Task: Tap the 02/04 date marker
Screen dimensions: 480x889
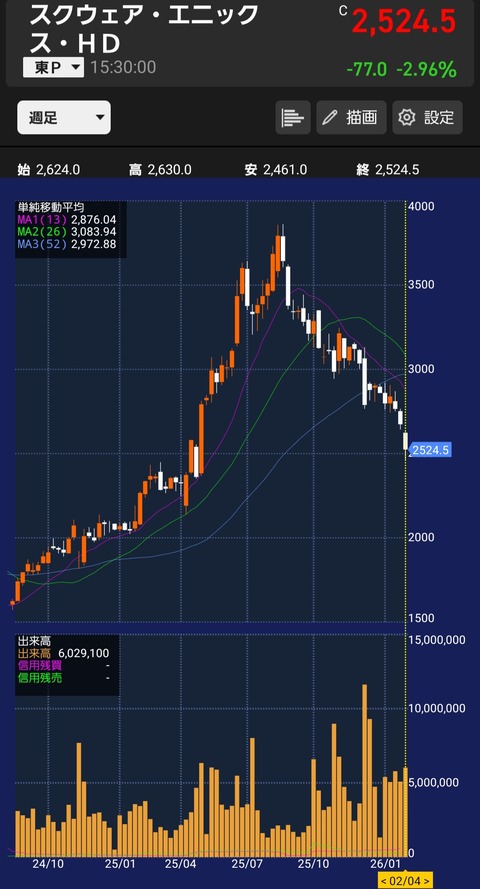Action: (405, 880)
